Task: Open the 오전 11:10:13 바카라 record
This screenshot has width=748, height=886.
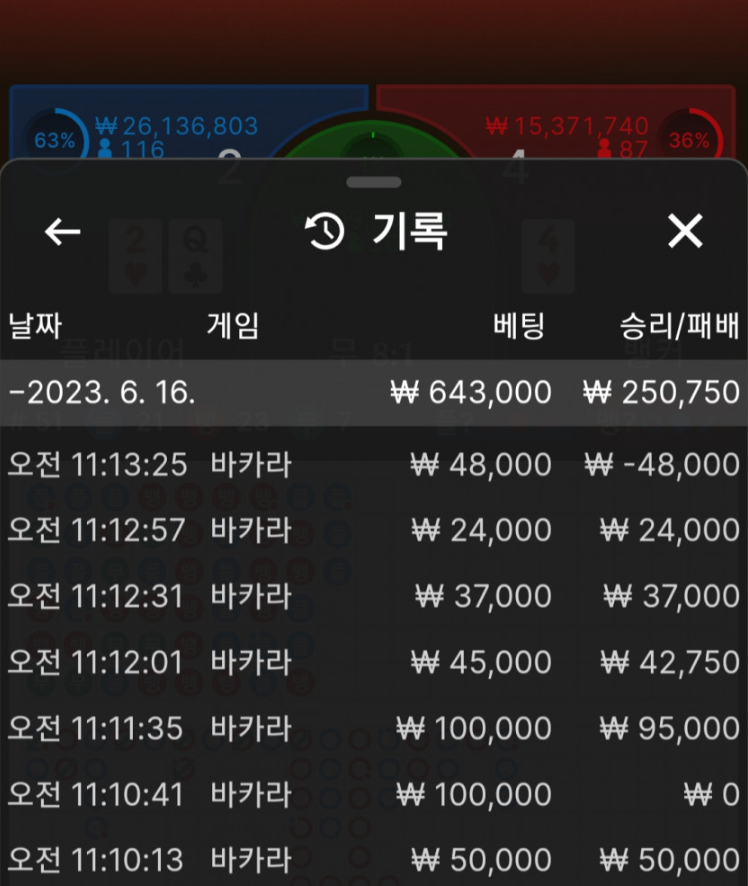Action: (x=374, y=859)
